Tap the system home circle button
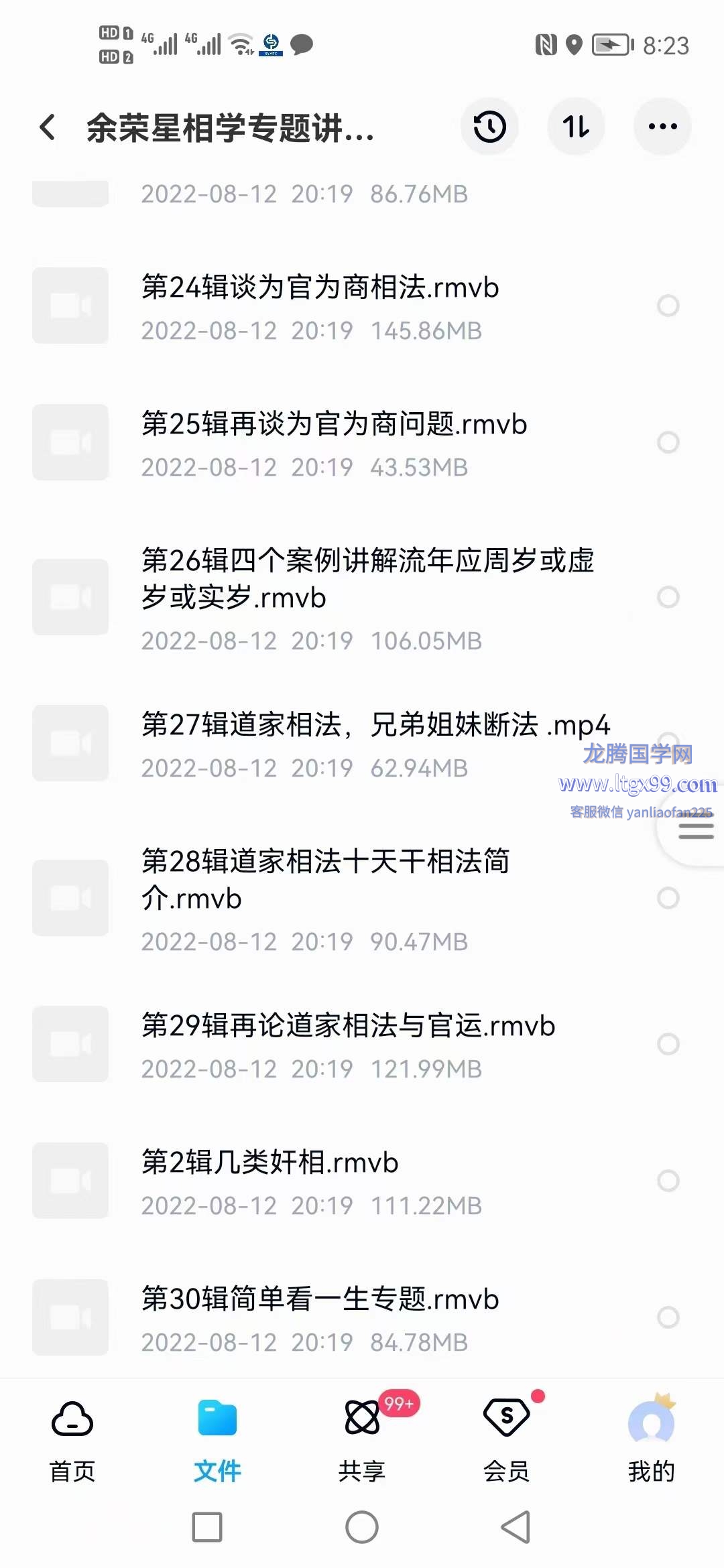The height and width of the screenshot is (1568, 724). pyautogui.click(x=362, y=1527)
